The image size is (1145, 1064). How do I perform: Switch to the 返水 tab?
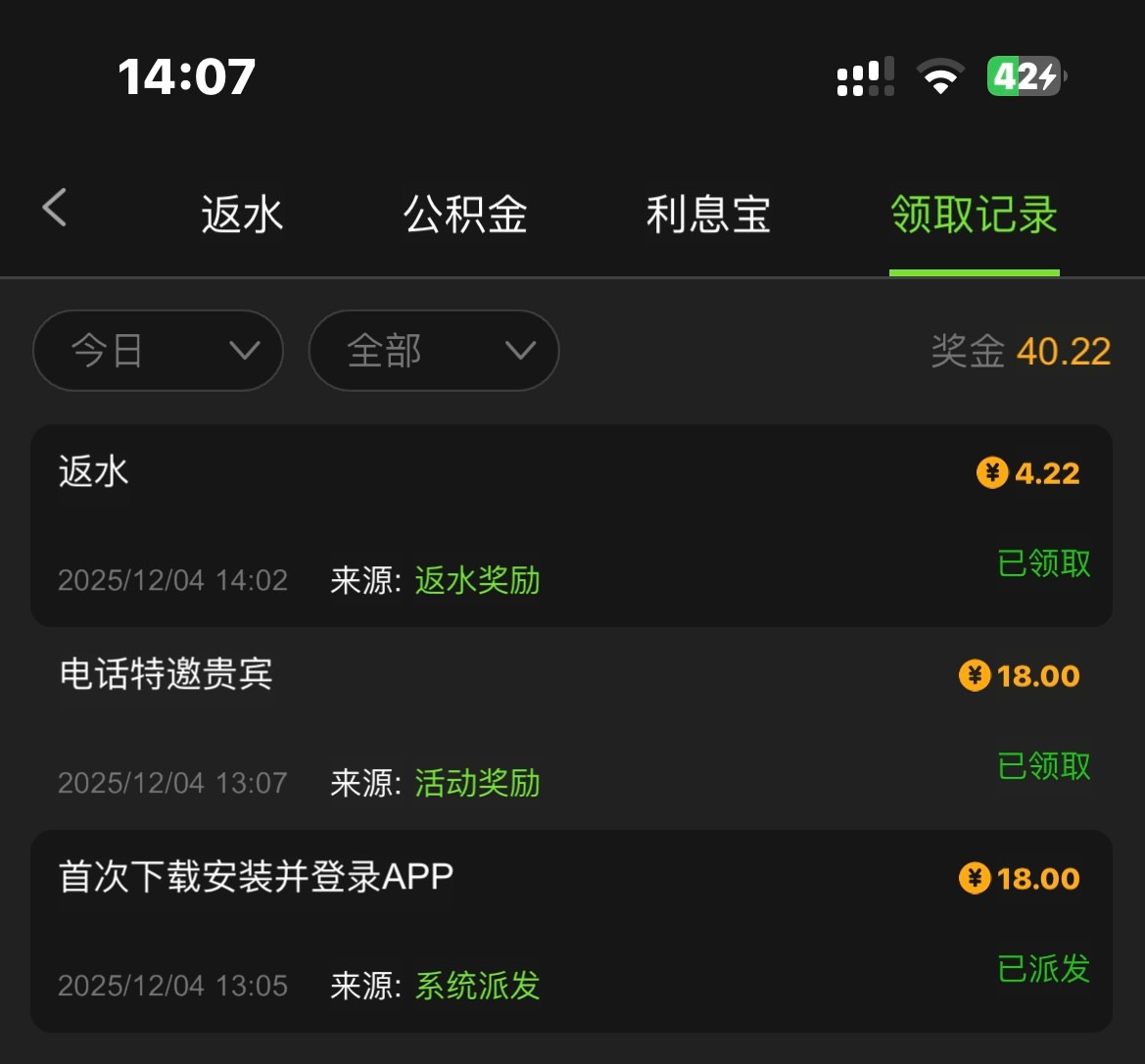point(242,215)
